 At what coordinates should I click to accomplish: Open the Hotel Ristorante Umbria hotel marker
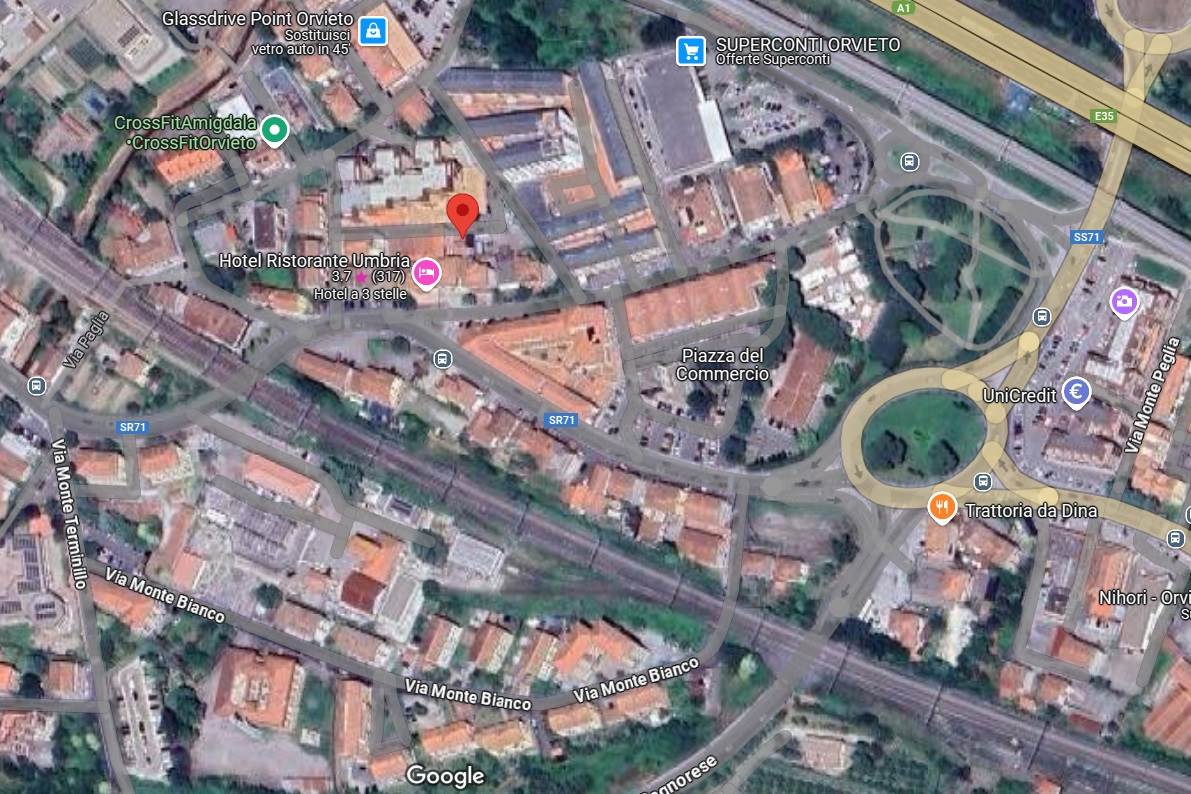426,271
